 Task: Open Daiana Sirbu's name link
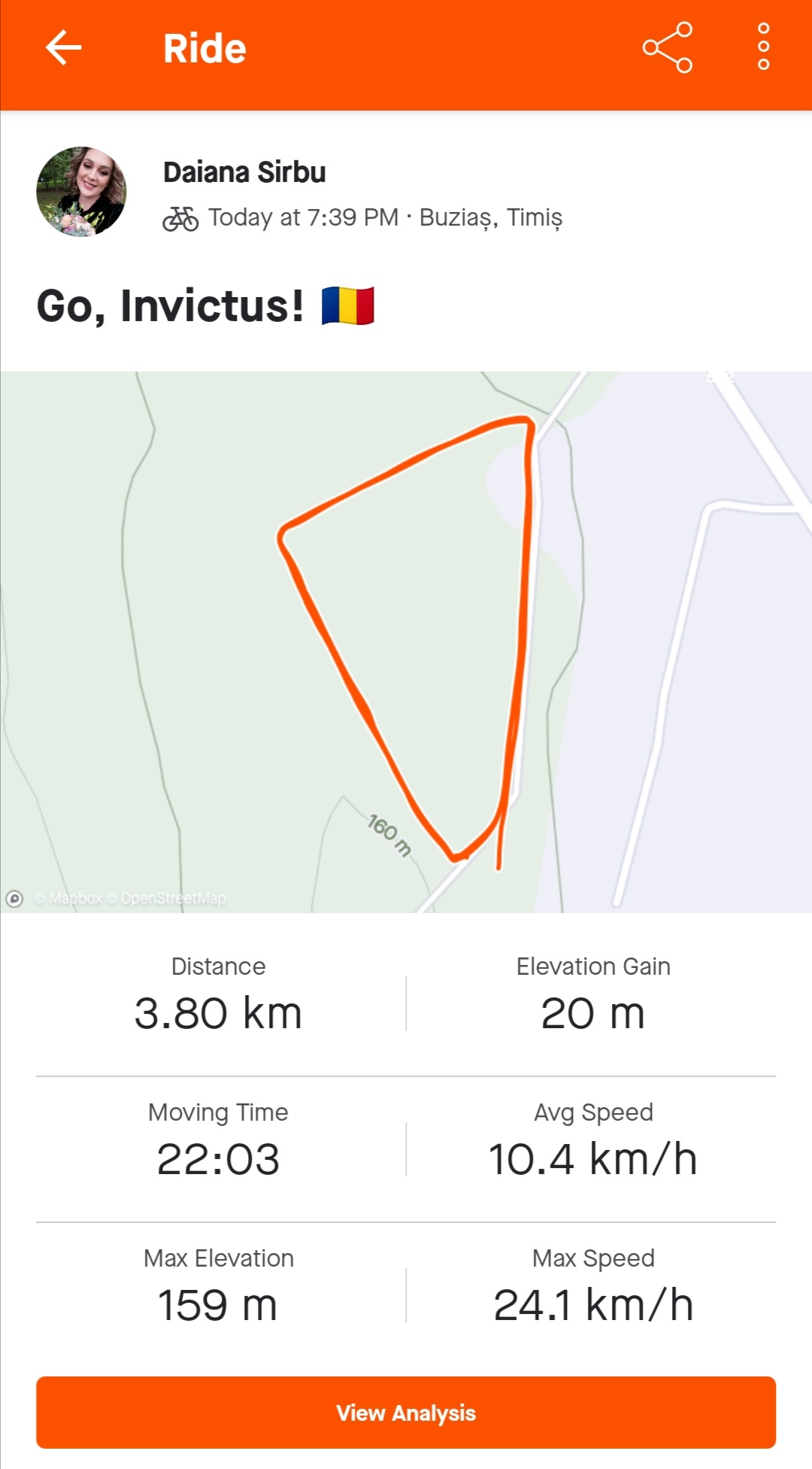(244, 172)
